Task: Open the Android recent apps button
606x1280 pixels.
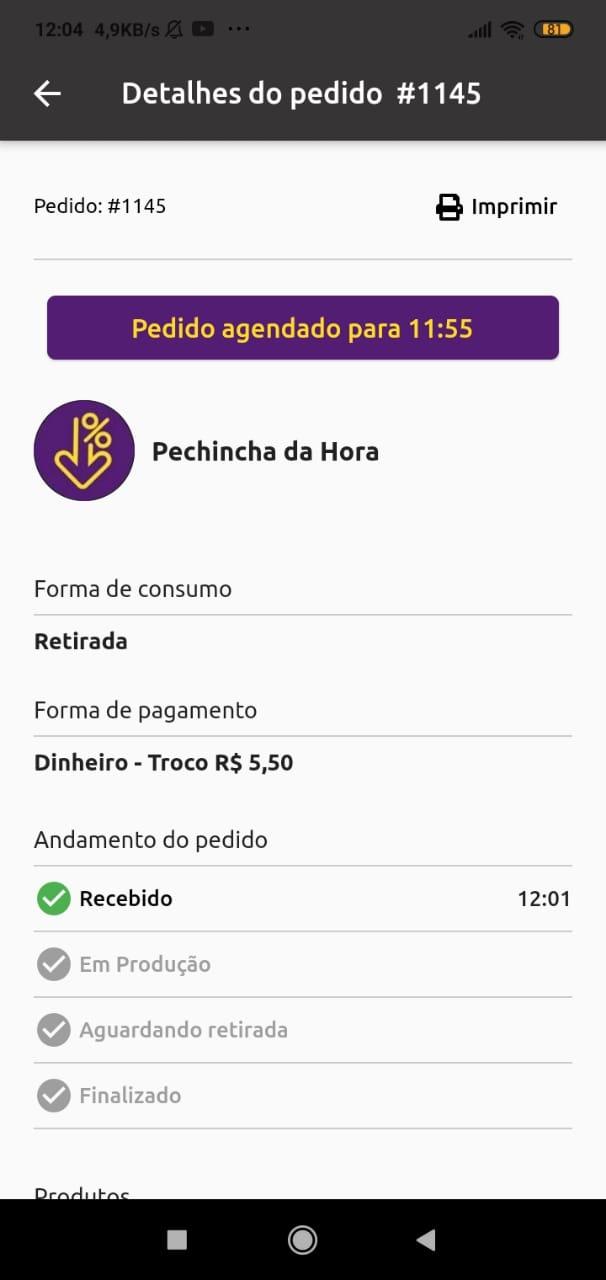Action: click(x=177, y=1240)
